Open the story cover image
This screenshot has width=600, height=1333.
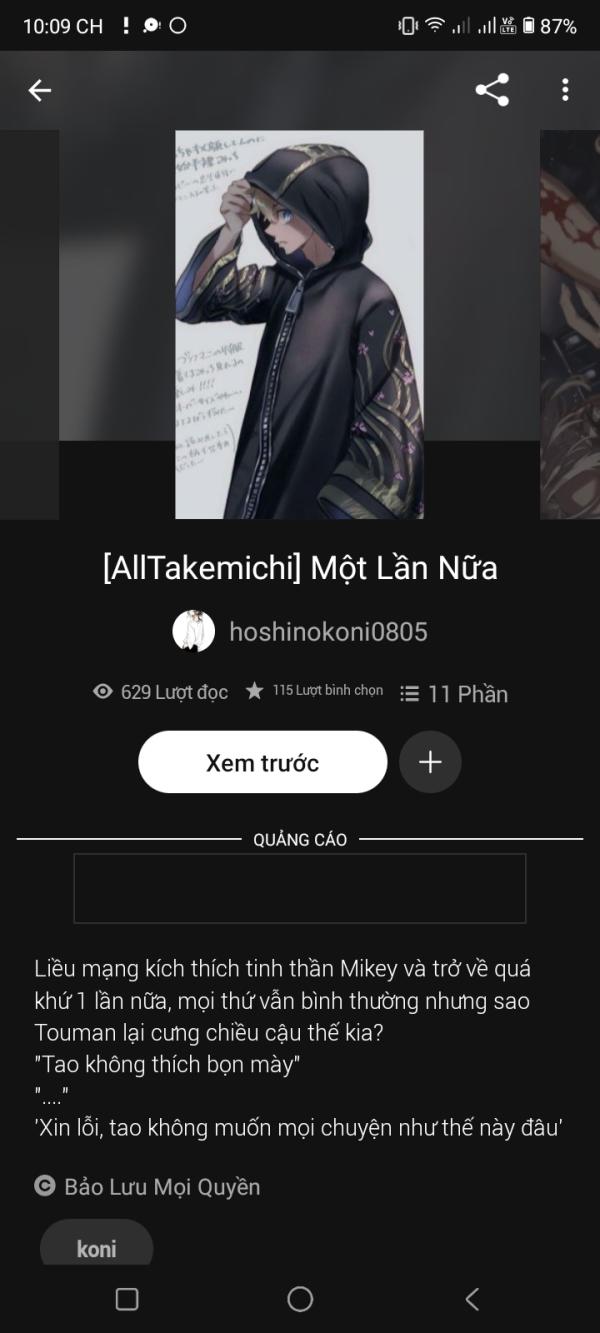299,324
